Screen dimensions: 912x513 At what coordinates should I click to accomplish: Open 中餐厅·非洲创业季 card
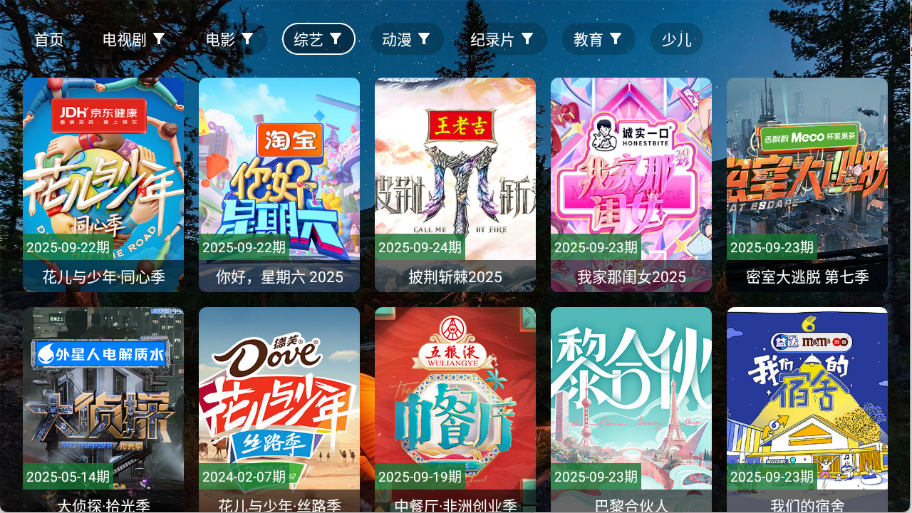pos(455,410)
